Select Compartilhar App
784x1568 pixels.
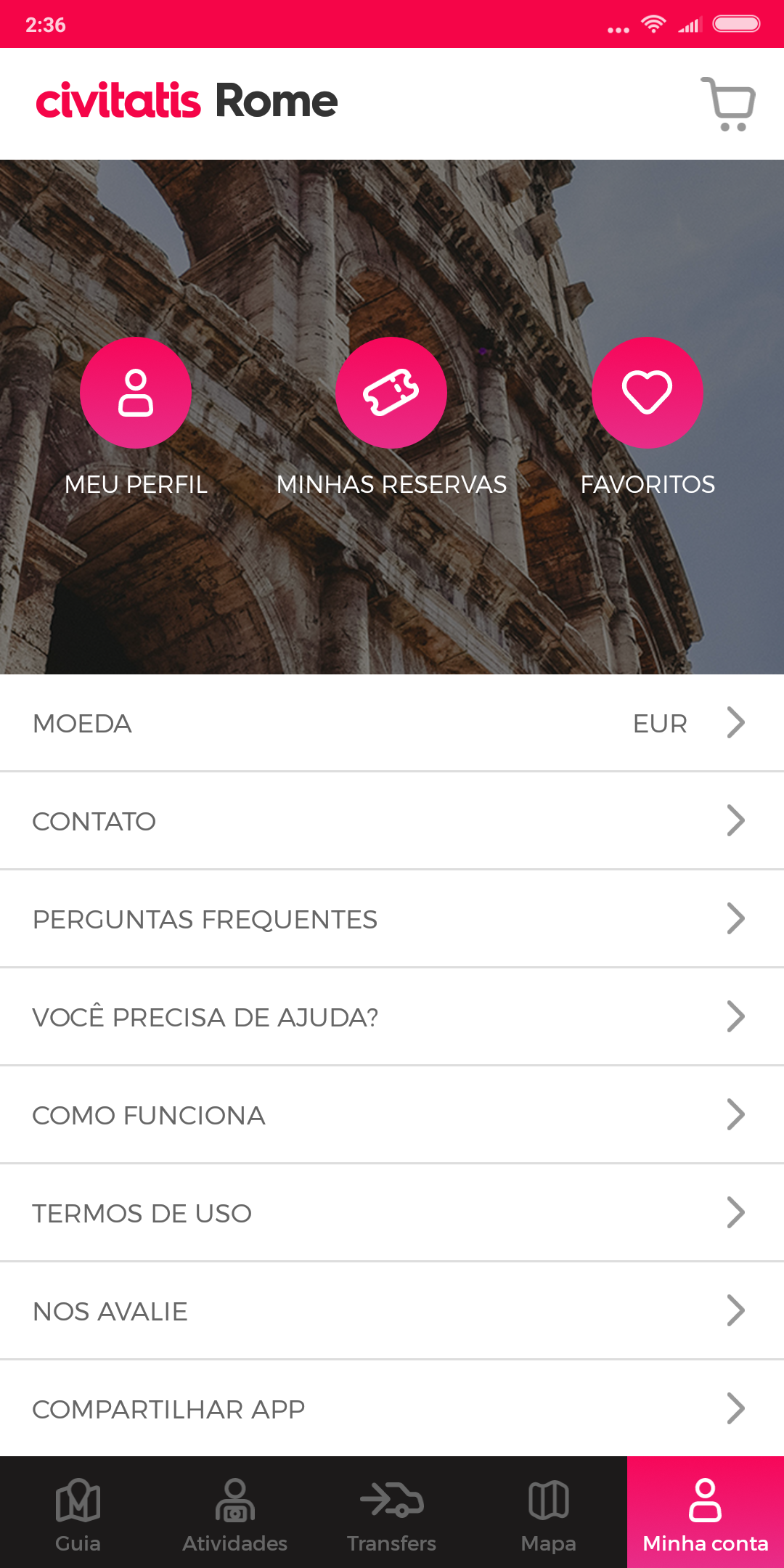(x=392, y=1409)
